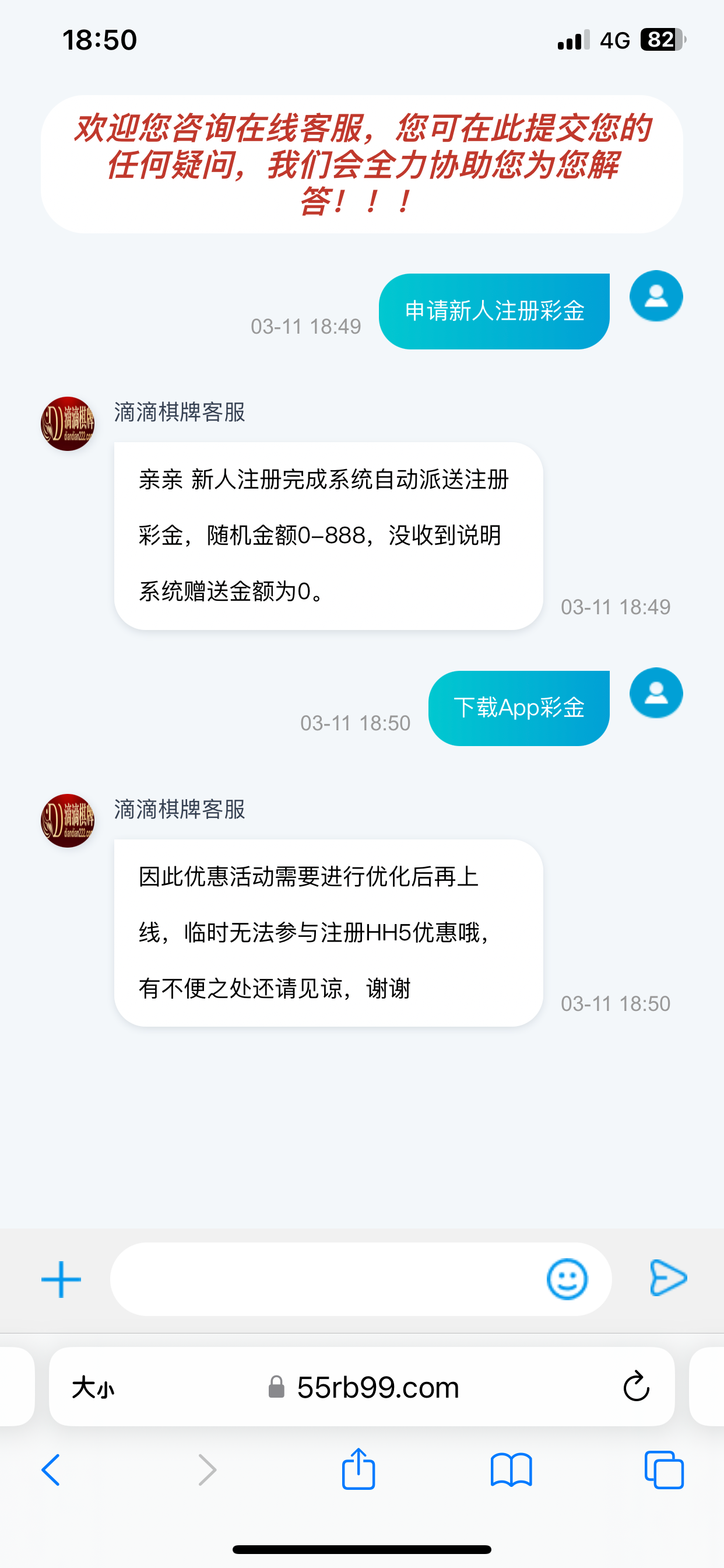The width and height of the screenshot is (724, 1568).
Task: Go back to the previous page
Action: click(51, 1470)
